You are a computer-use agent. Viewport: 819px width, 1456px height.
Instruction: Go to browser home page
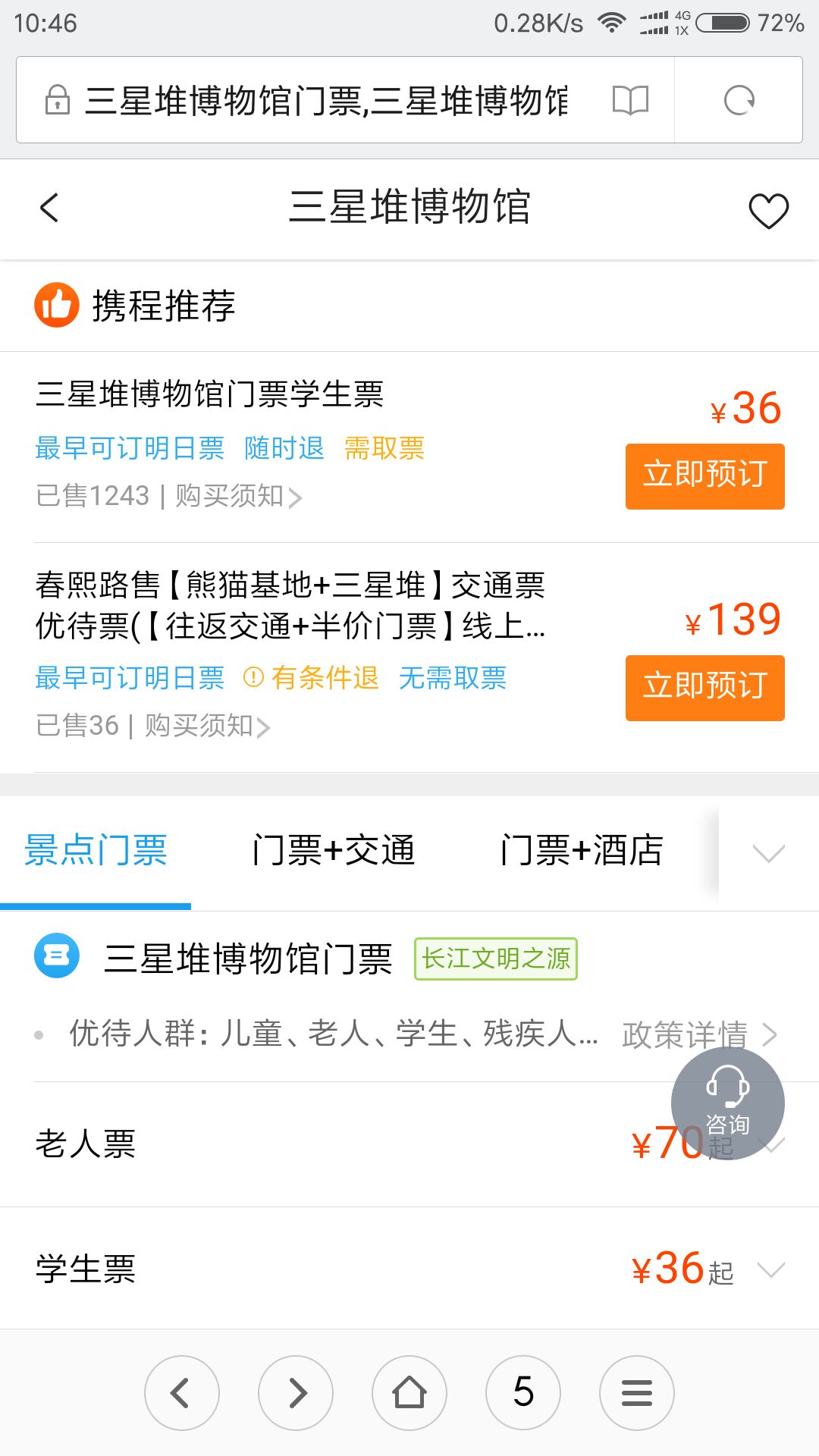(x=409, y=1393)
